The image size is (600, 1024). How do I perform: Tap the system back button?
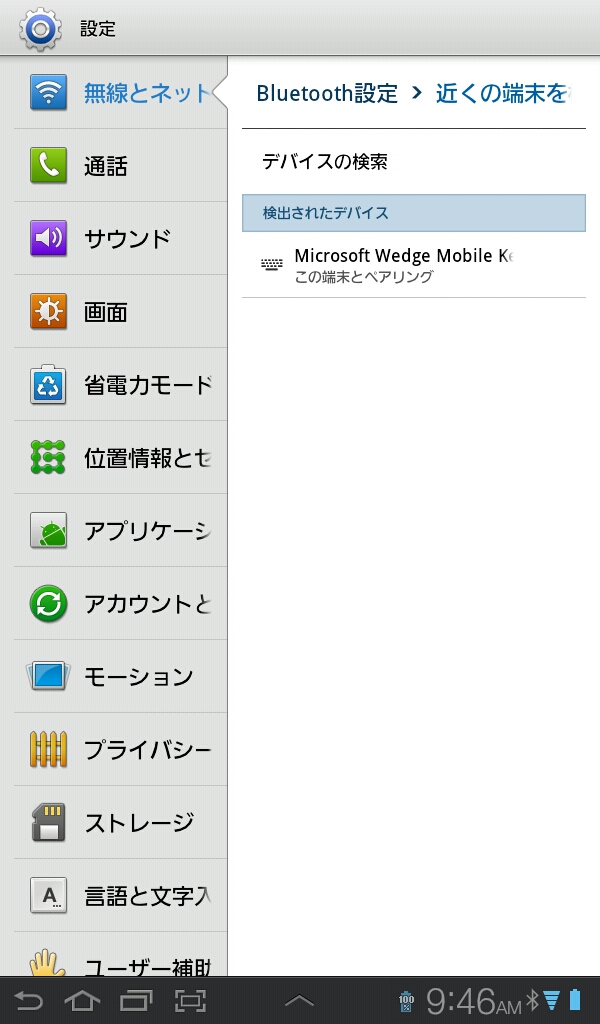pyautogui.click(x=28, y=1000)
